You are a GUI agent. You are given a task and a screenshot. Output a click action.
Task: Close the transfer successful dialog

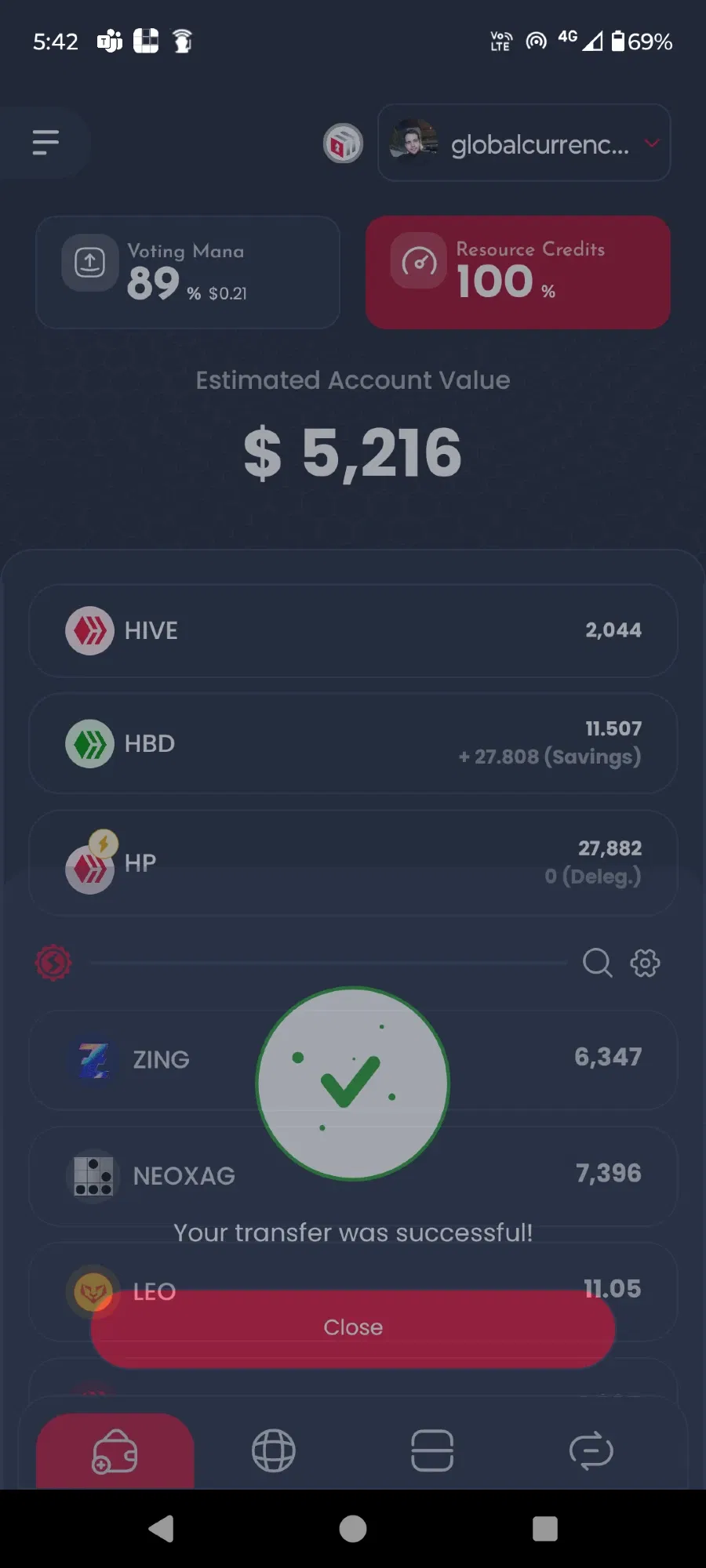353,1328
